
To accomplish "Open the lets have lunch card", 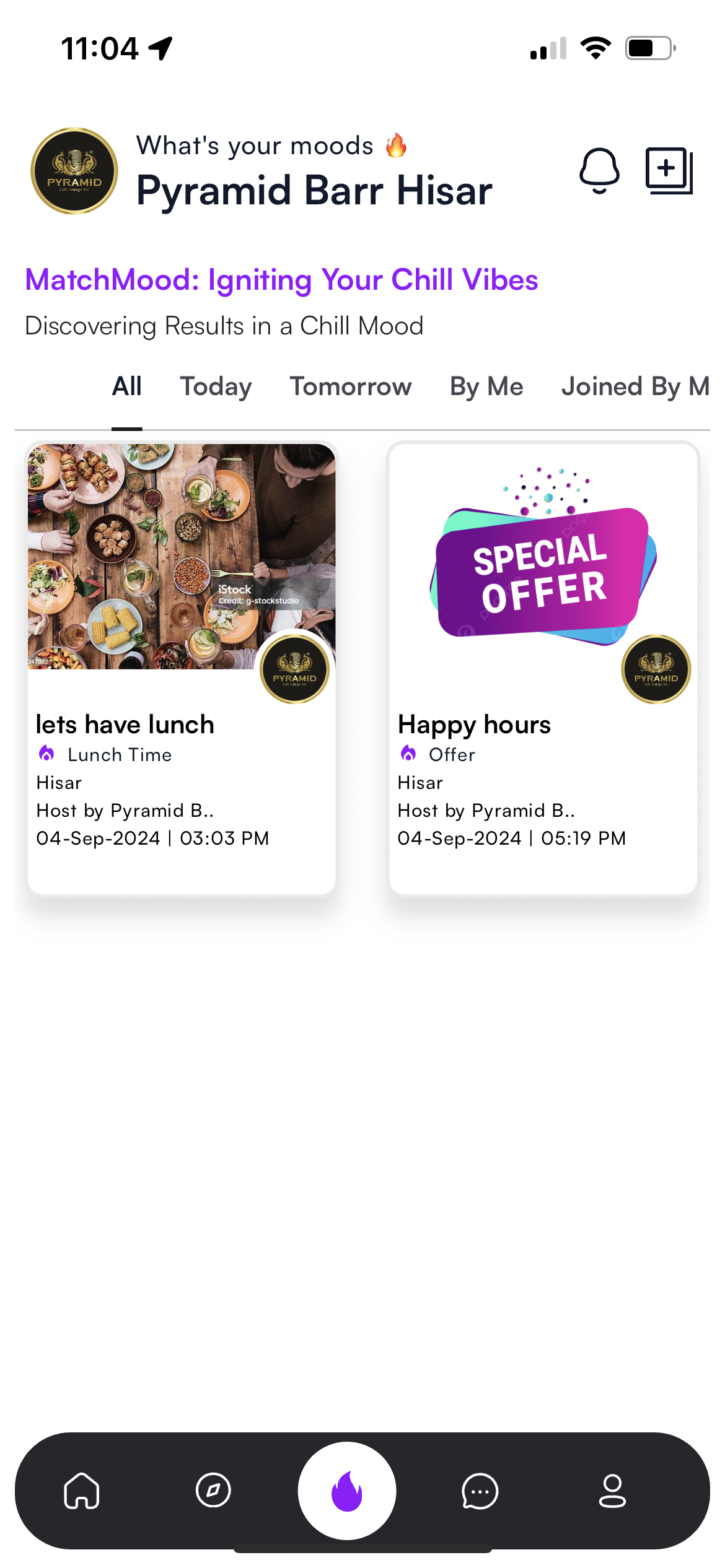I will pos(182,668).
